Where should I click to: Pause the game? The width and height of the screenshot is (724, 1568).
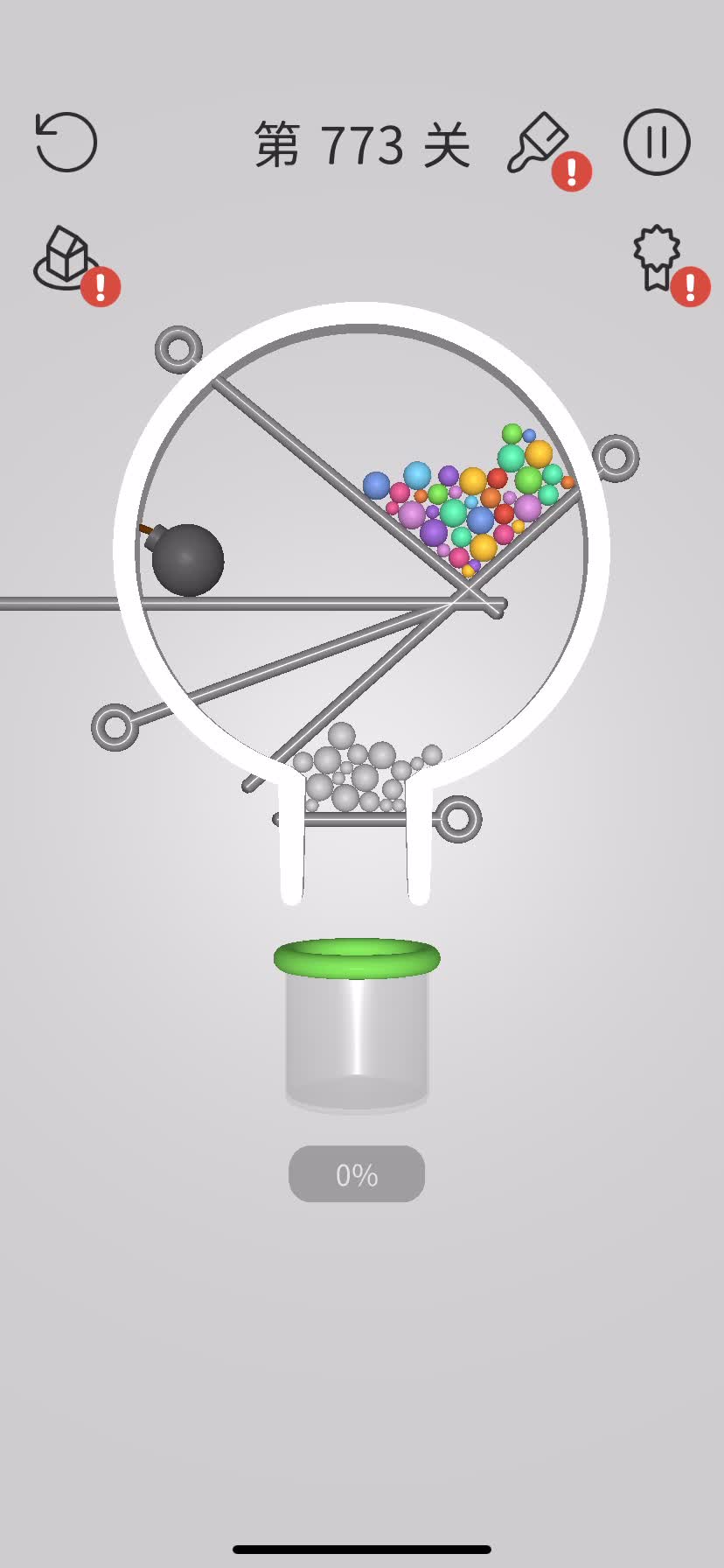(657, 142)
